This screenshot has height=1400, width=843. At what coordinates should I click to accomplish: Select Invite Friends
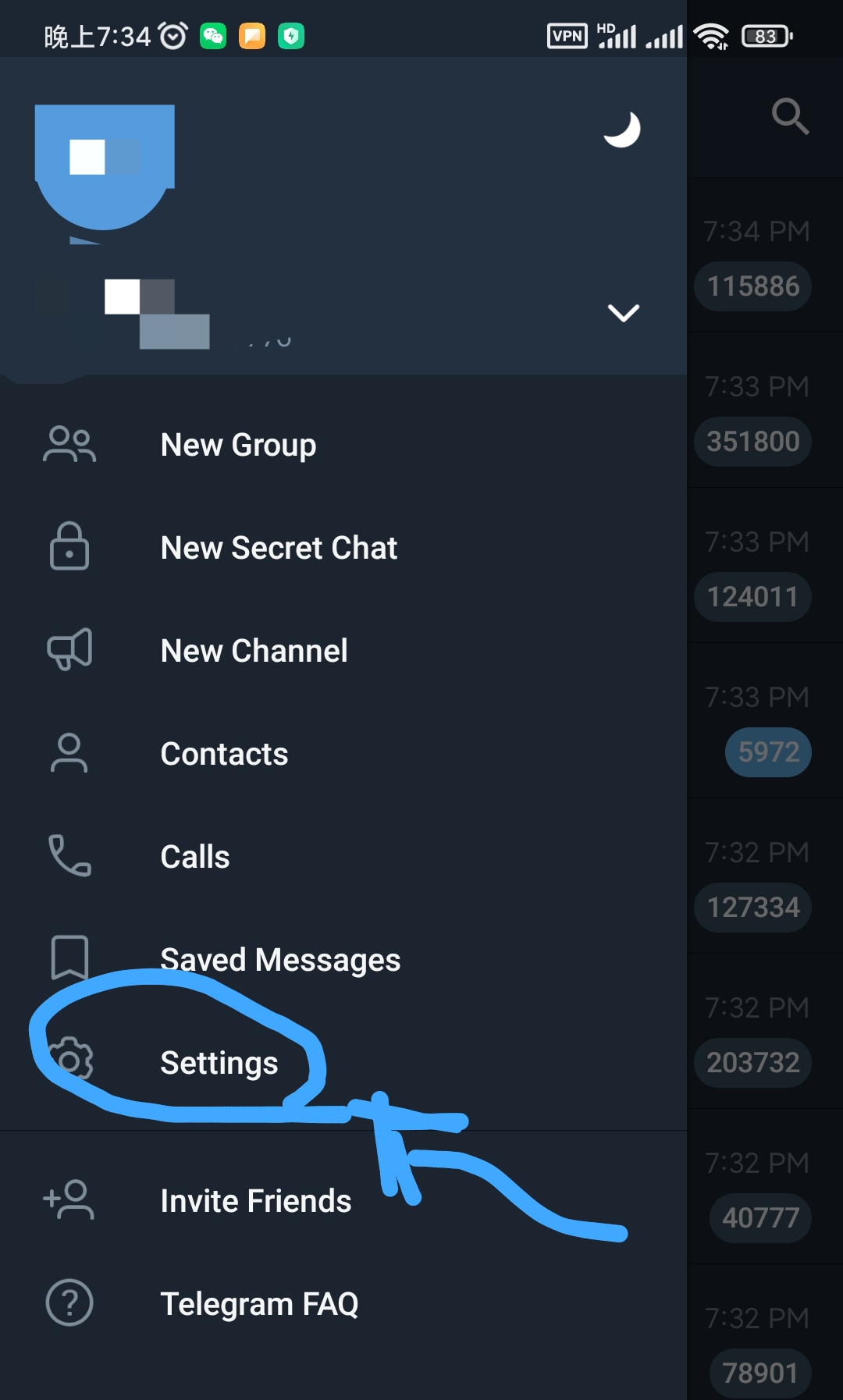tap(255, 1202)
